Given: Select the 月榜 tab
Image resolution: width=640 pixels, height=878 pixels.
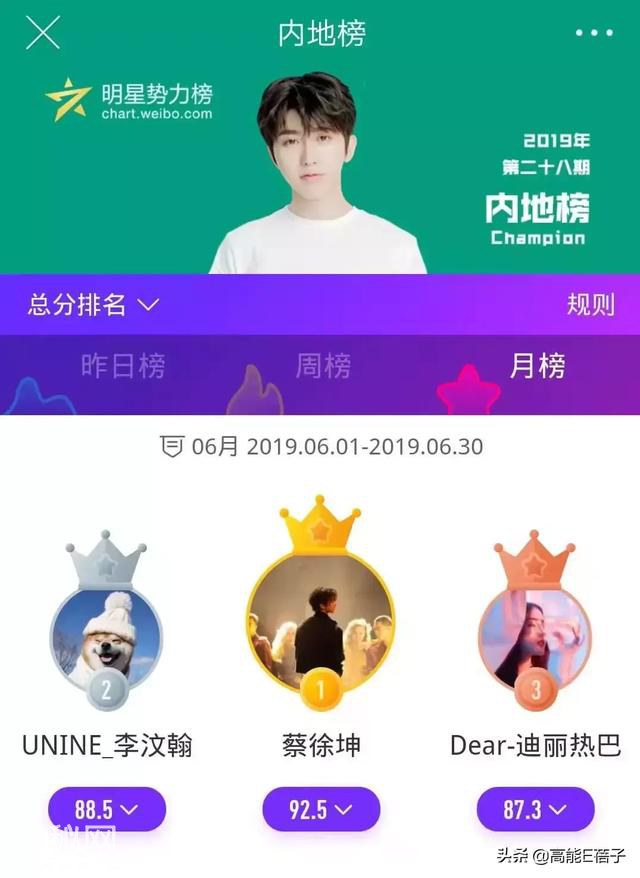Looking at the screenshot, I should [x=537, y=366].
